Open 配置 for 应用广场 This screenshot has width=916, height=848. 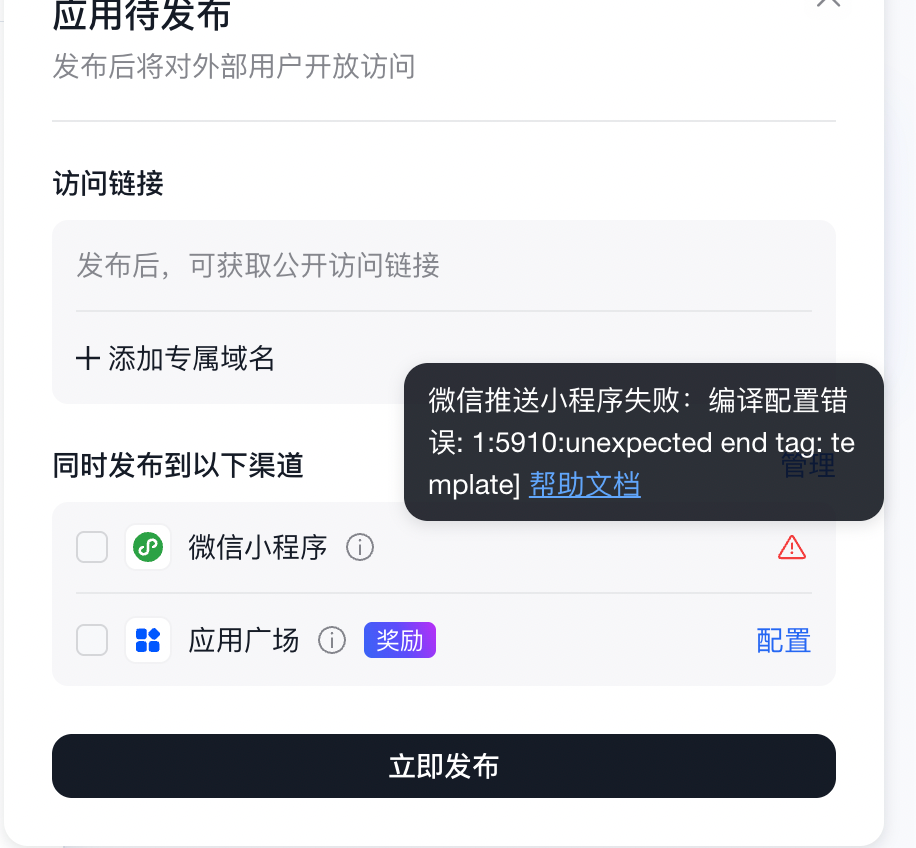(x=783, y=640)
